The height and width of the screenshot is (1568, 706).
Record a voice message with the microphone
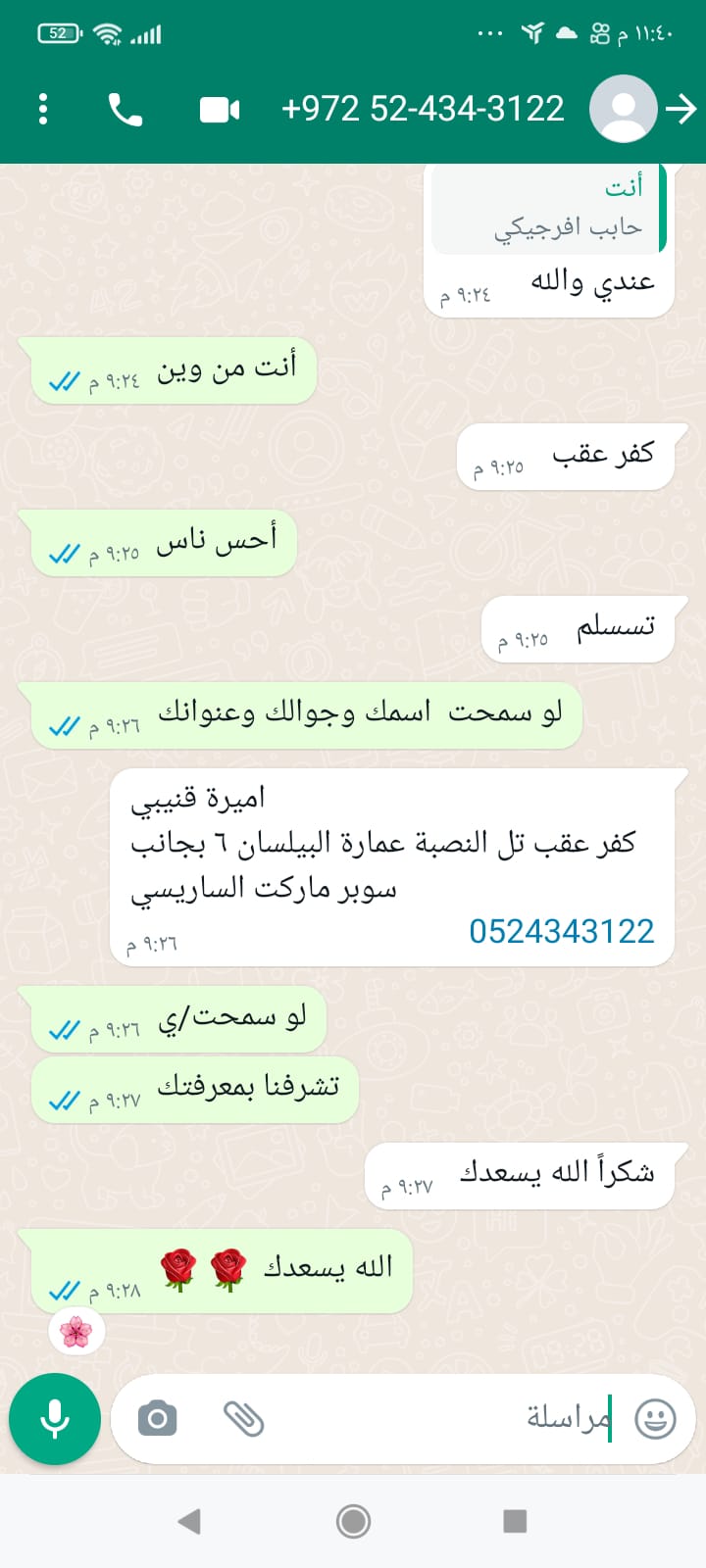[55, 1418]
